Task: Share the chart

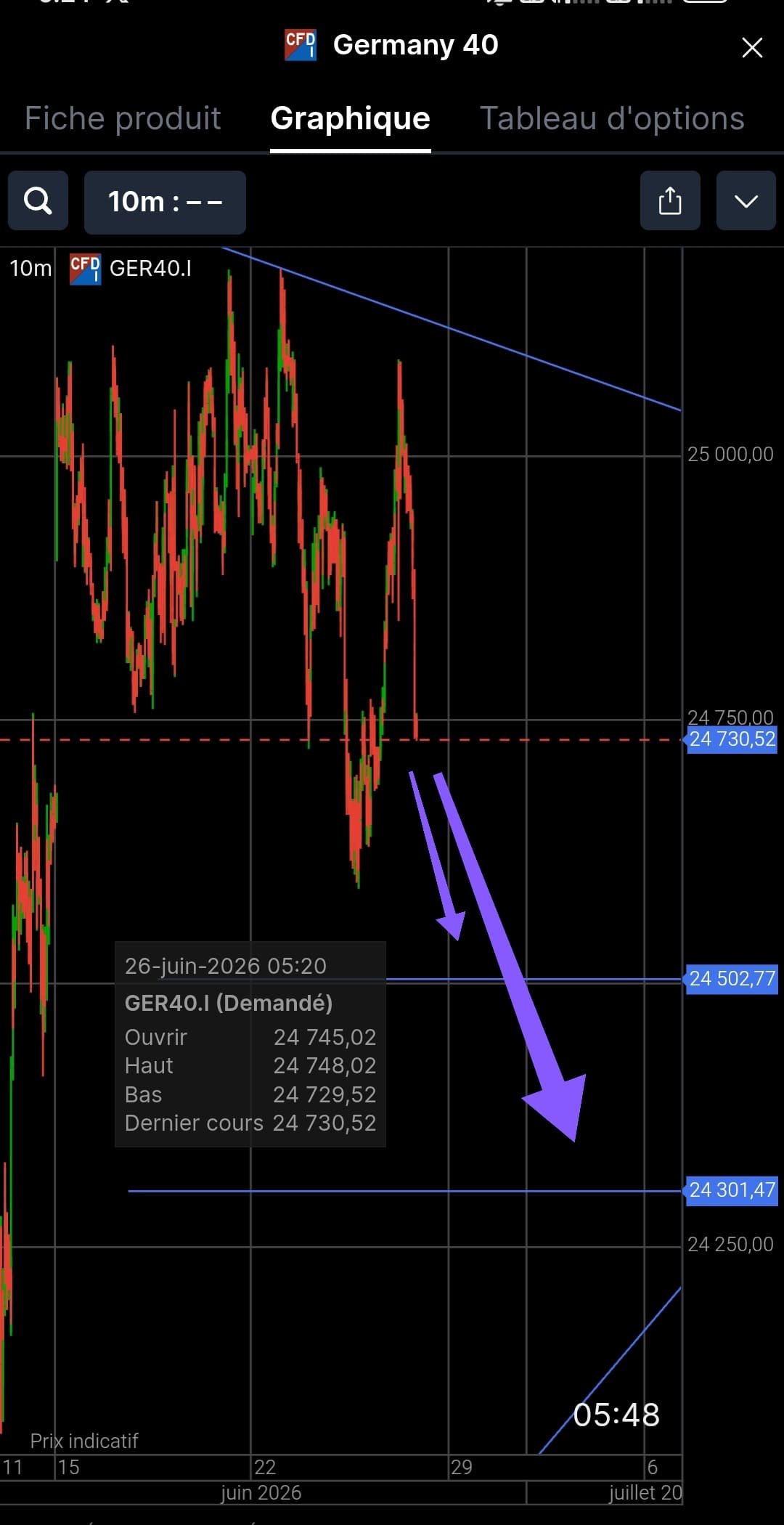Action: [x=670, y=200]
